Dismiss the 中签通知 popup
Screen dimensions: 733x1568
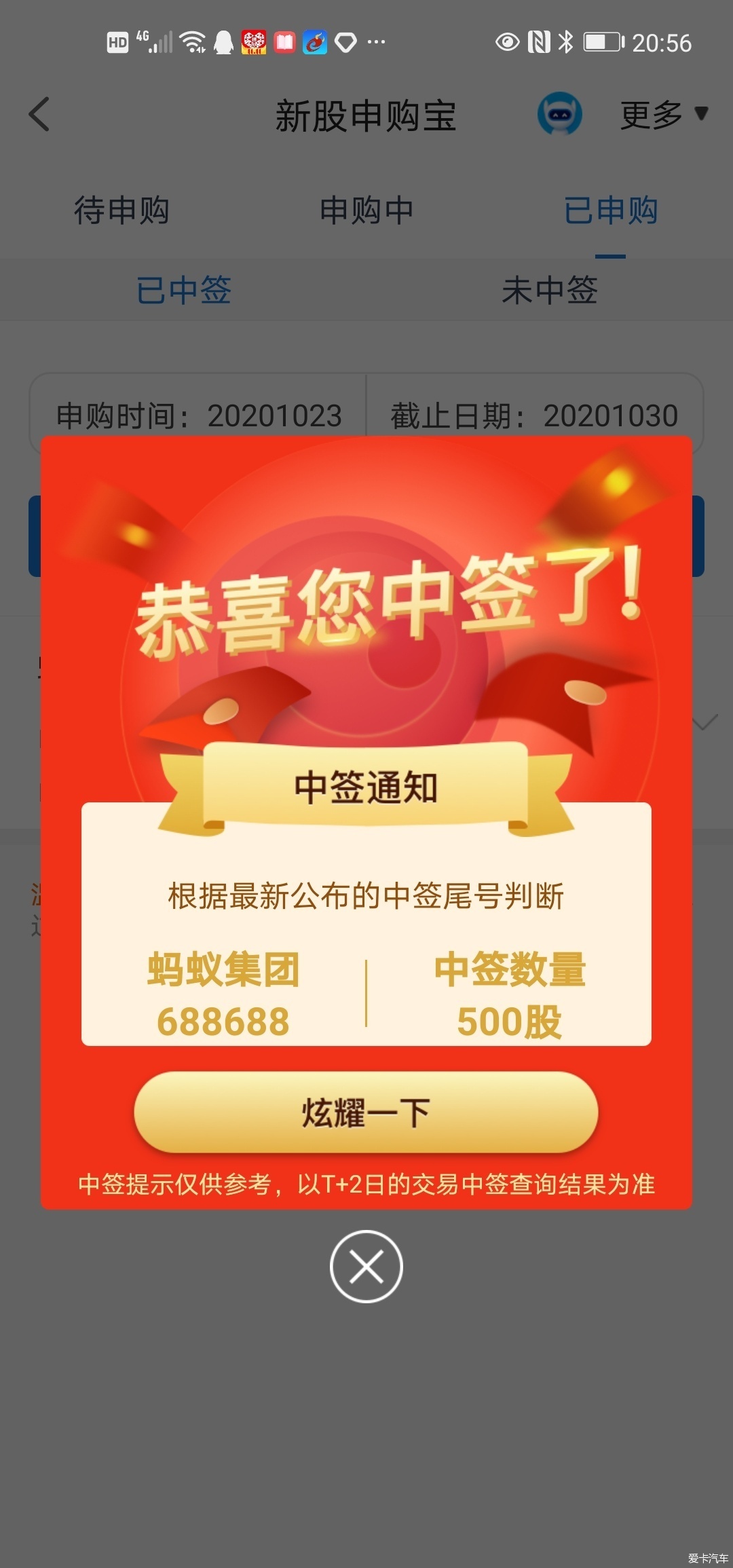click(x=366, y=1266)
